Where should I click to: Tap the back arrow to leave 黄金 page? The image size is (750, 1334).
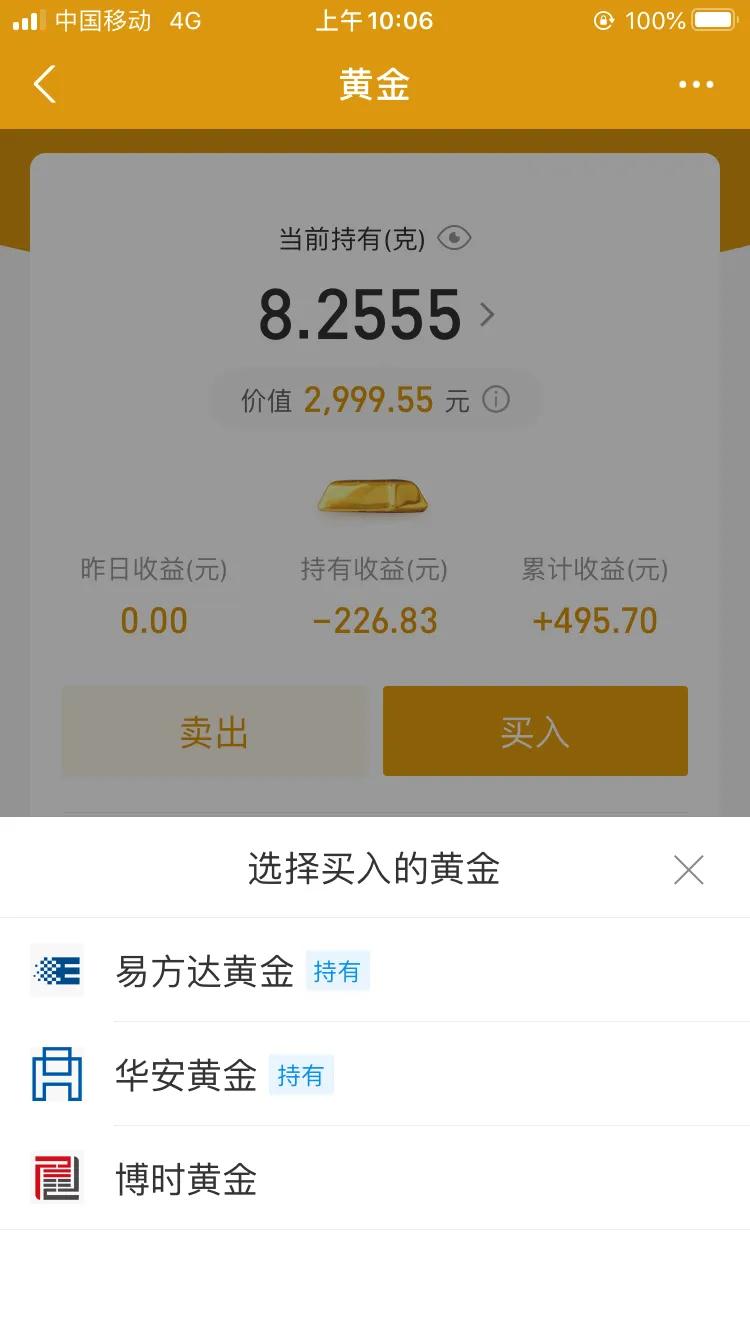click(x=42, y=85)
